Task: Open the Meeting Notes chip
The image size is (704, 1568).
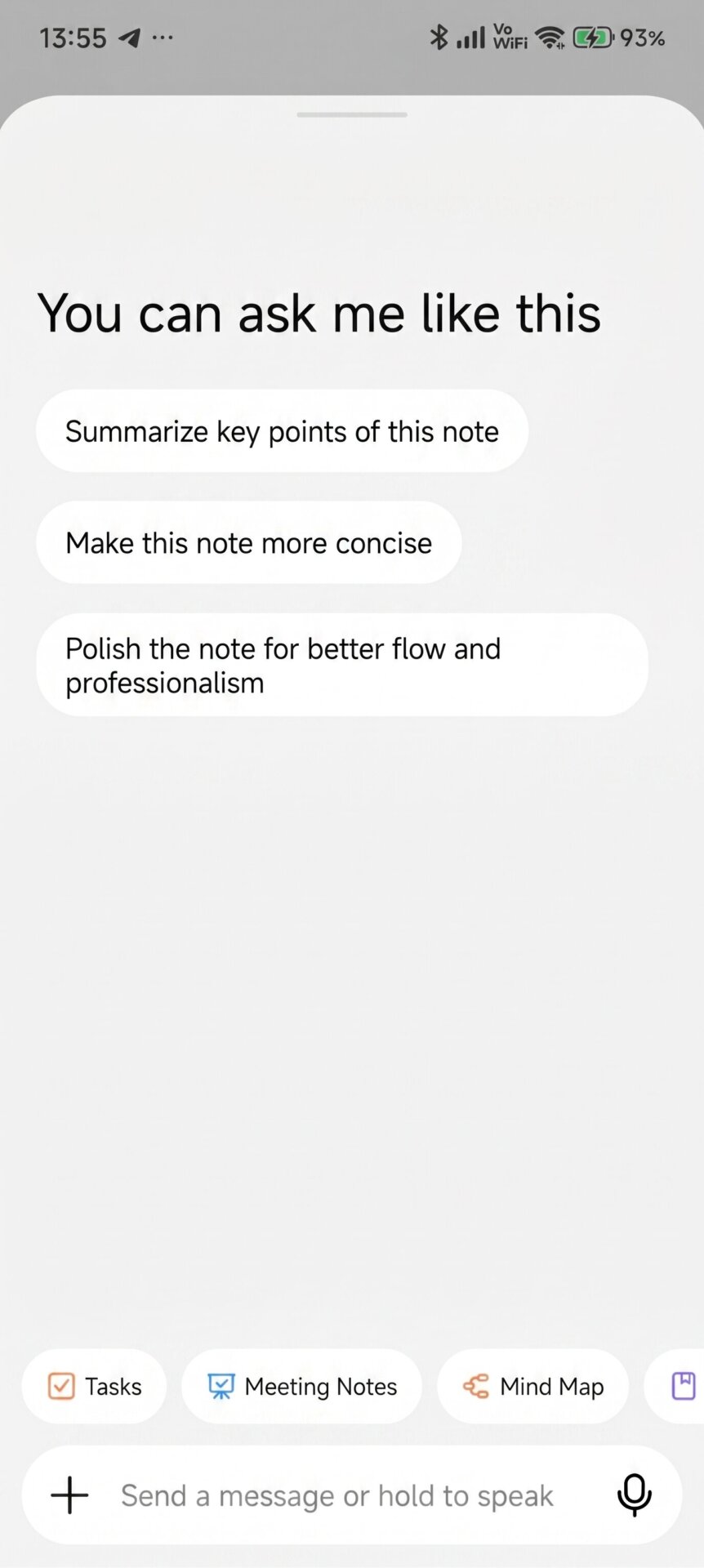Action: point(302,1387)
